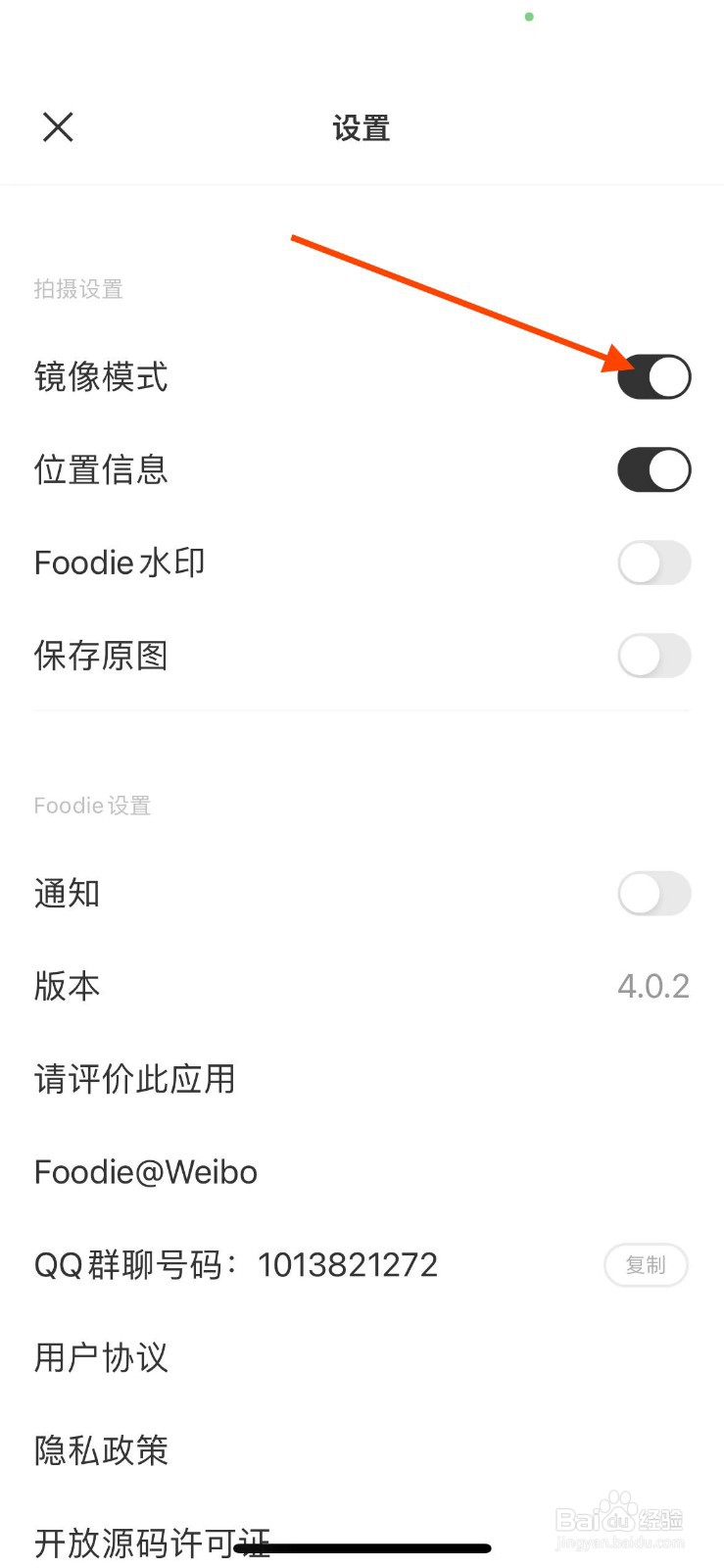Close the 设置 settings page

[58, 126]
